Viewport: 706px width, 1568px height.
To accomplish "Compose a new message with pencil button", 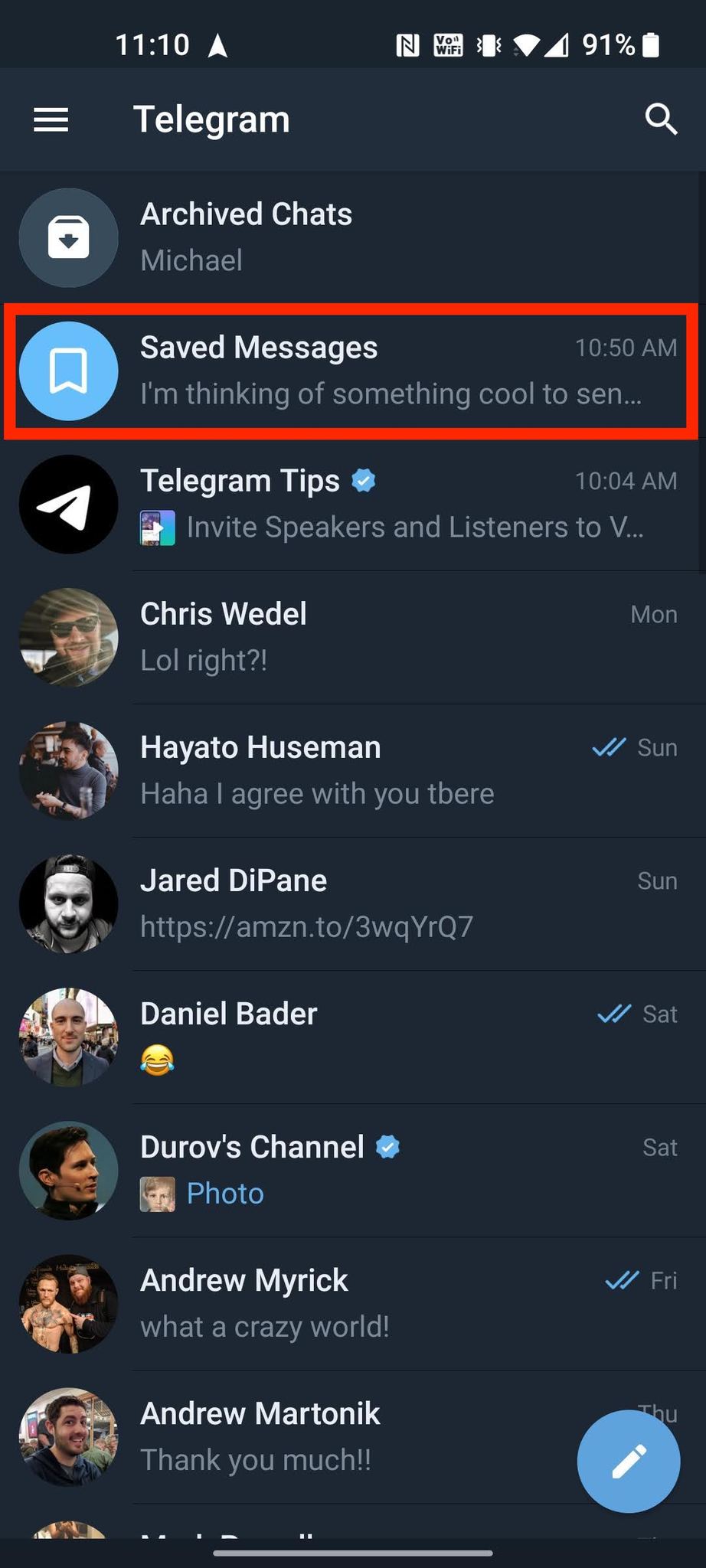I will coord(629,1461).
